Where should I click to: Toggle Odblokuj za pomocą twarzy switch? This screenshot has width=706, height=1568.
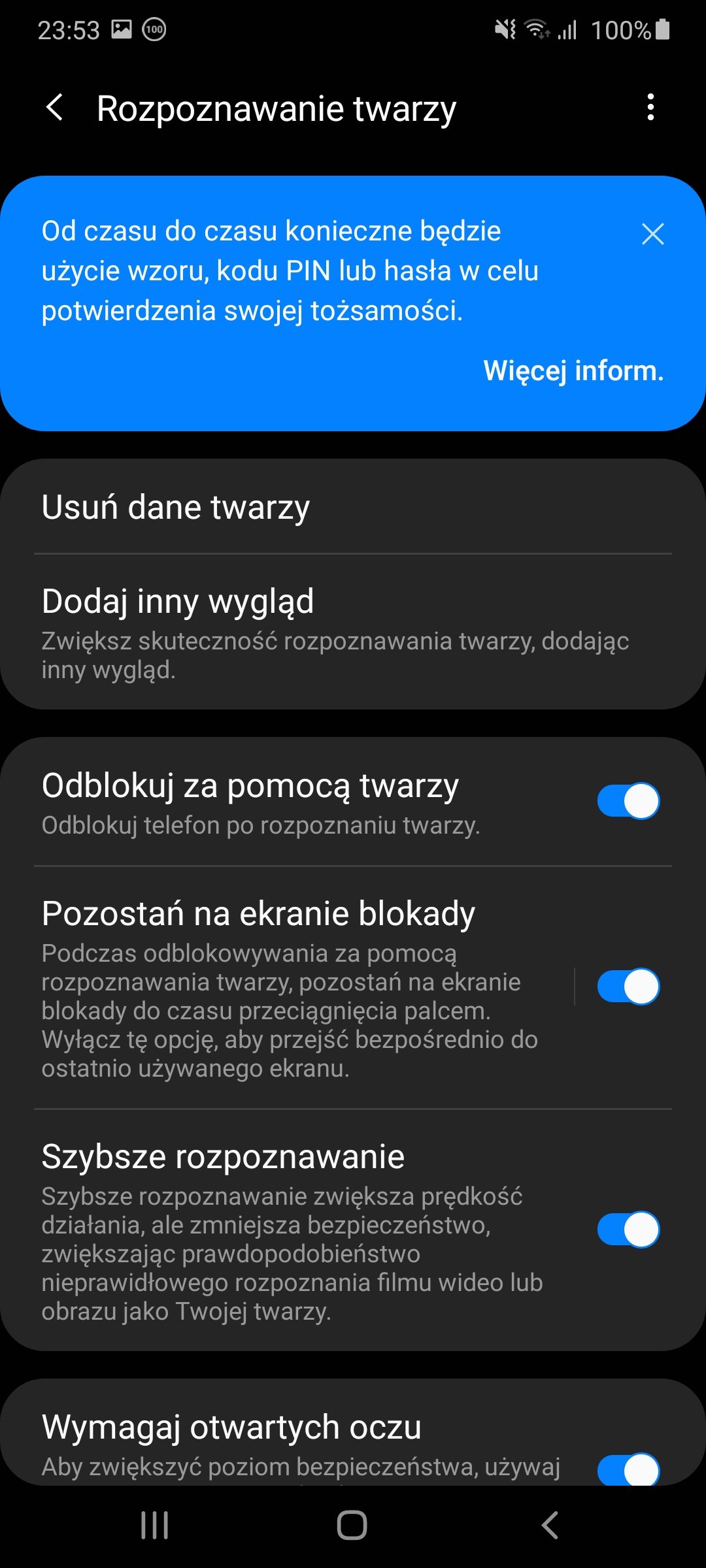point(628,801)
